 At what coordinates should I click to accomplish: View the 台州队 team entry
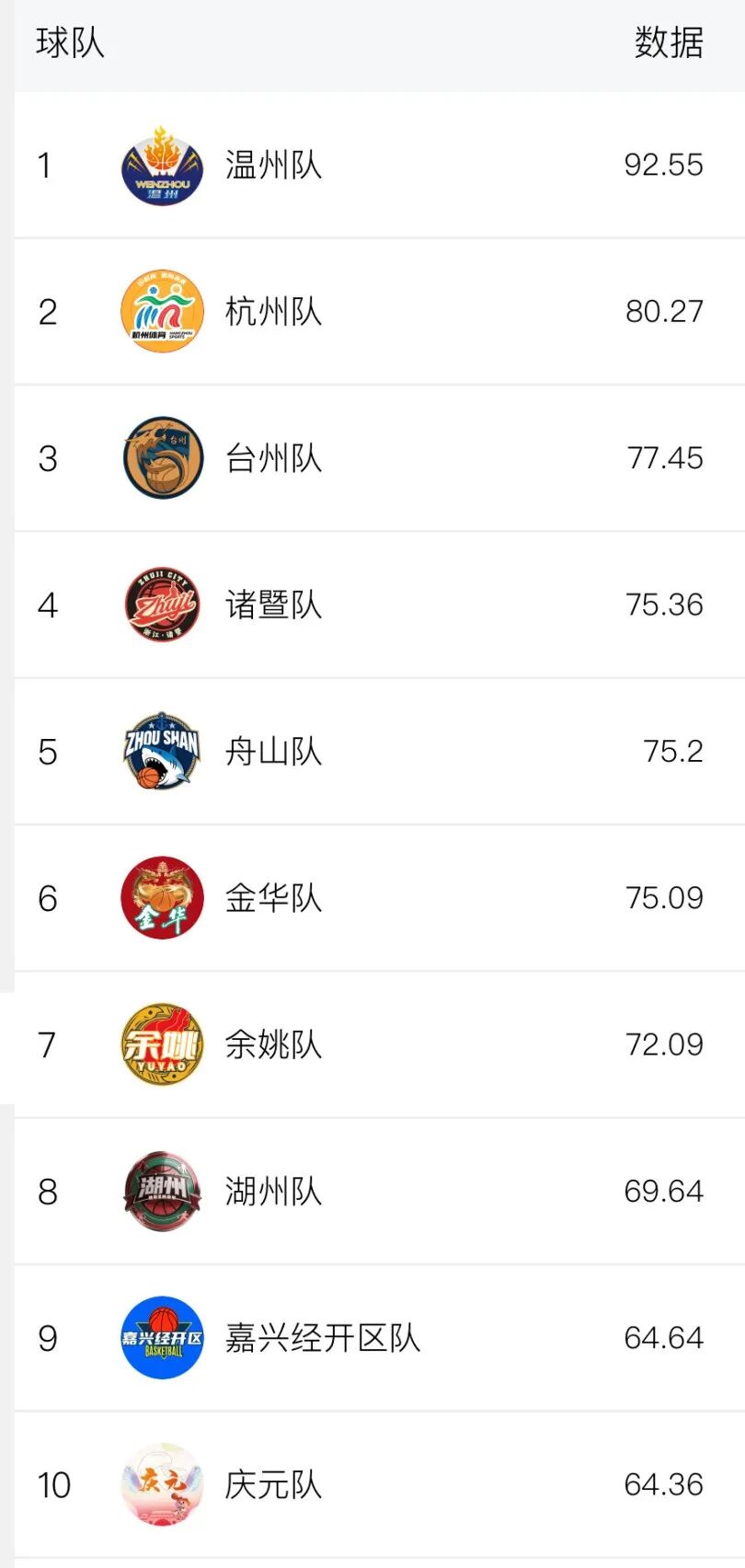point(274,458)
